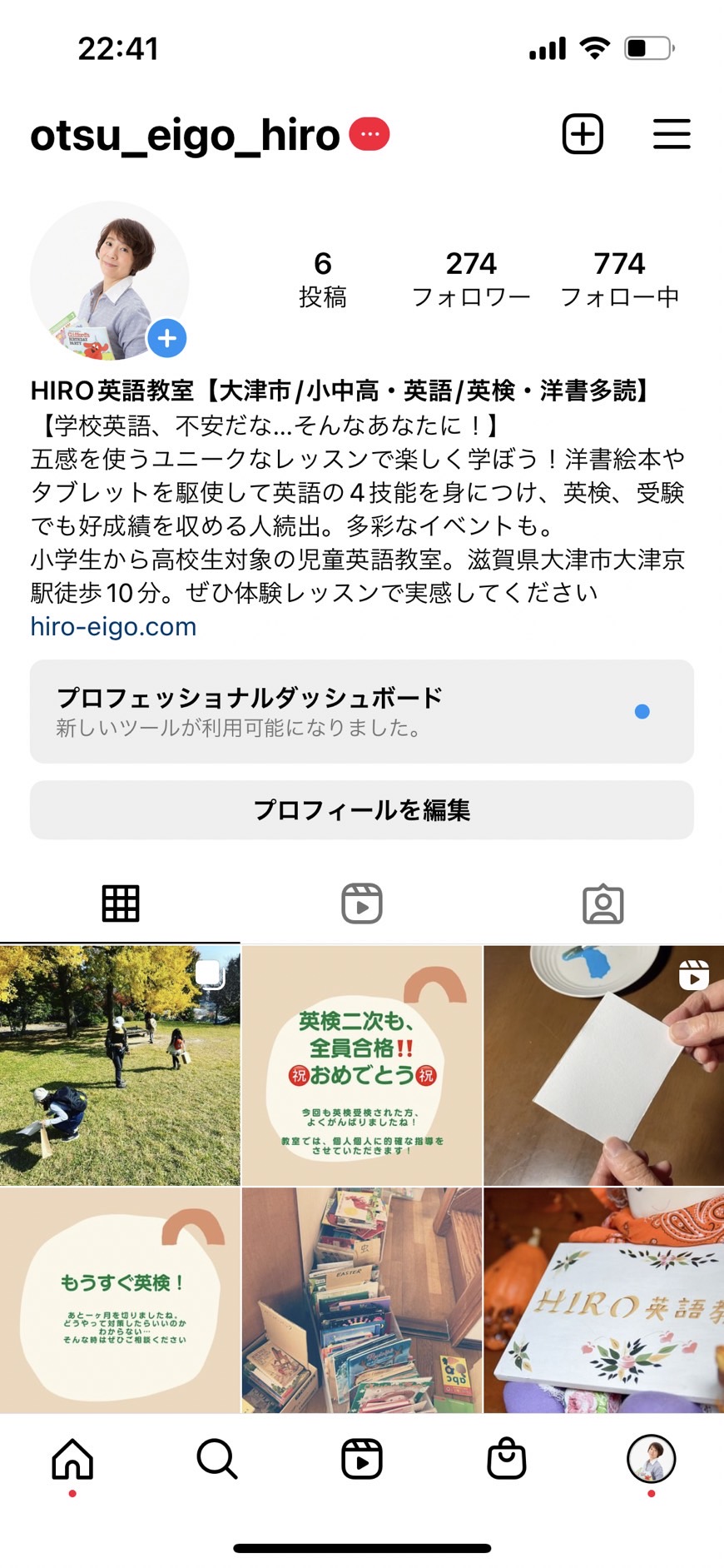The width and height of the screenshot is (724, 1568).
Task: Switch to the reels tab on profile
Action: (x=362, y=903)
